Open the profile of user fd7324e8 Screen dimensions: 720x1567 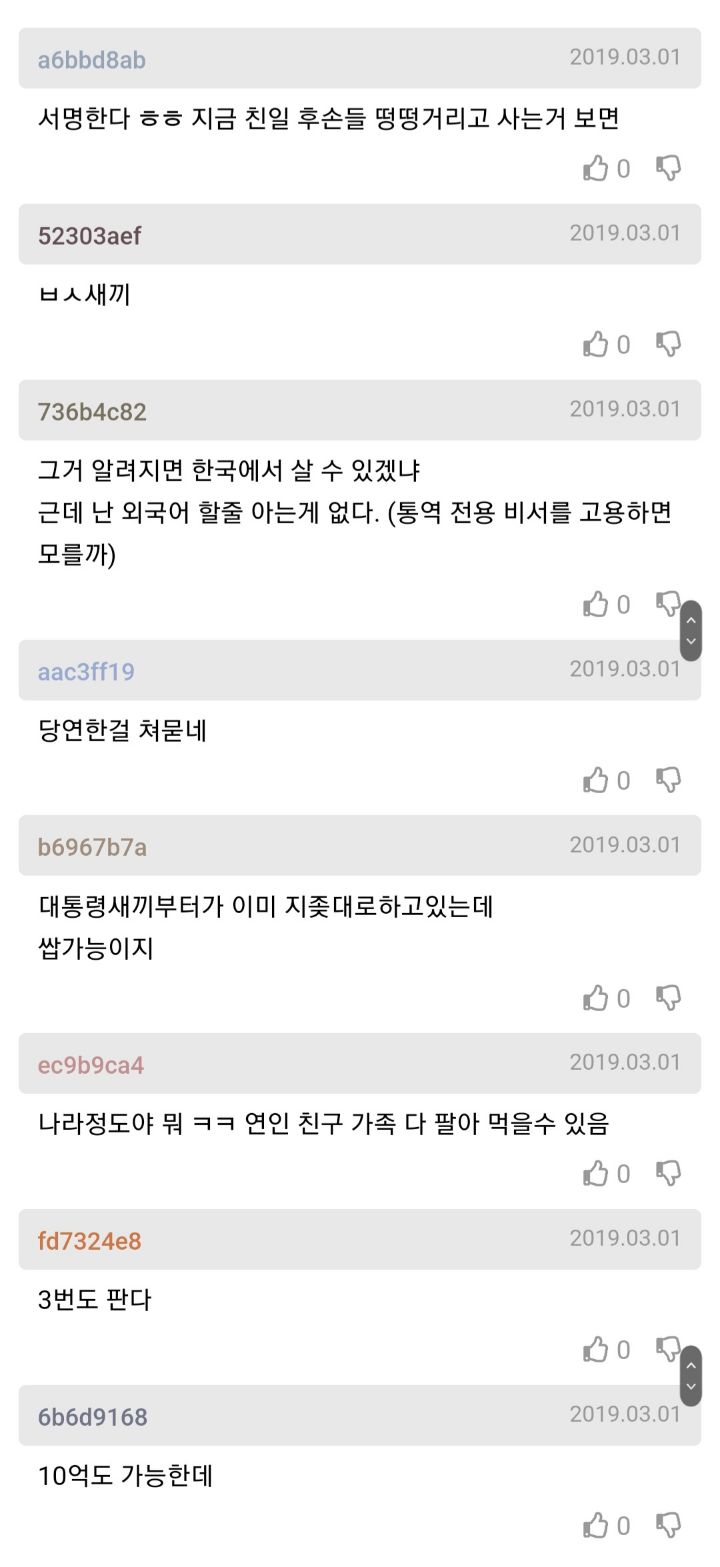point(90,1241)
